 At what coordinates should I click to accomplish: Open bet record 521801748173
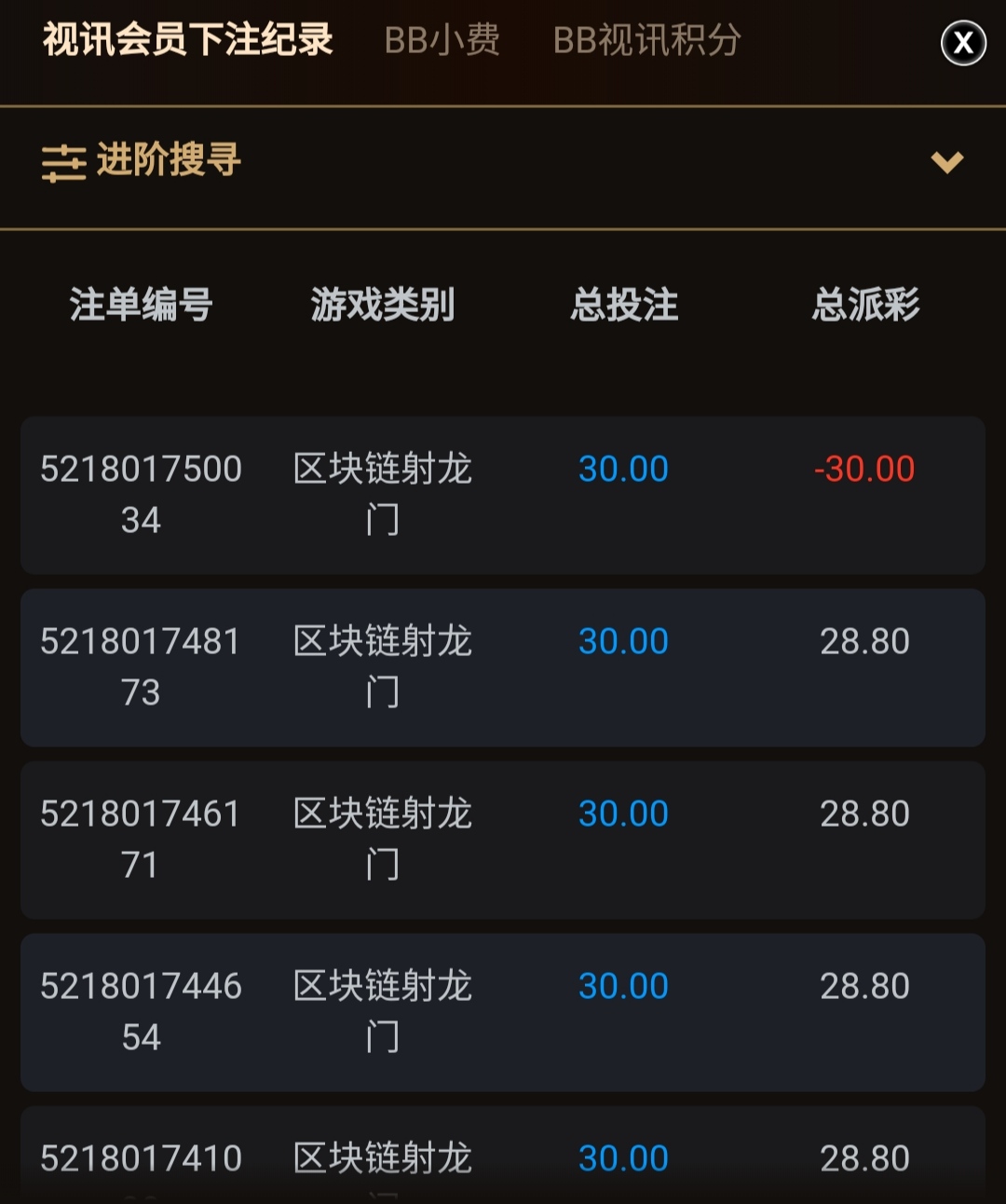(503, 667)
